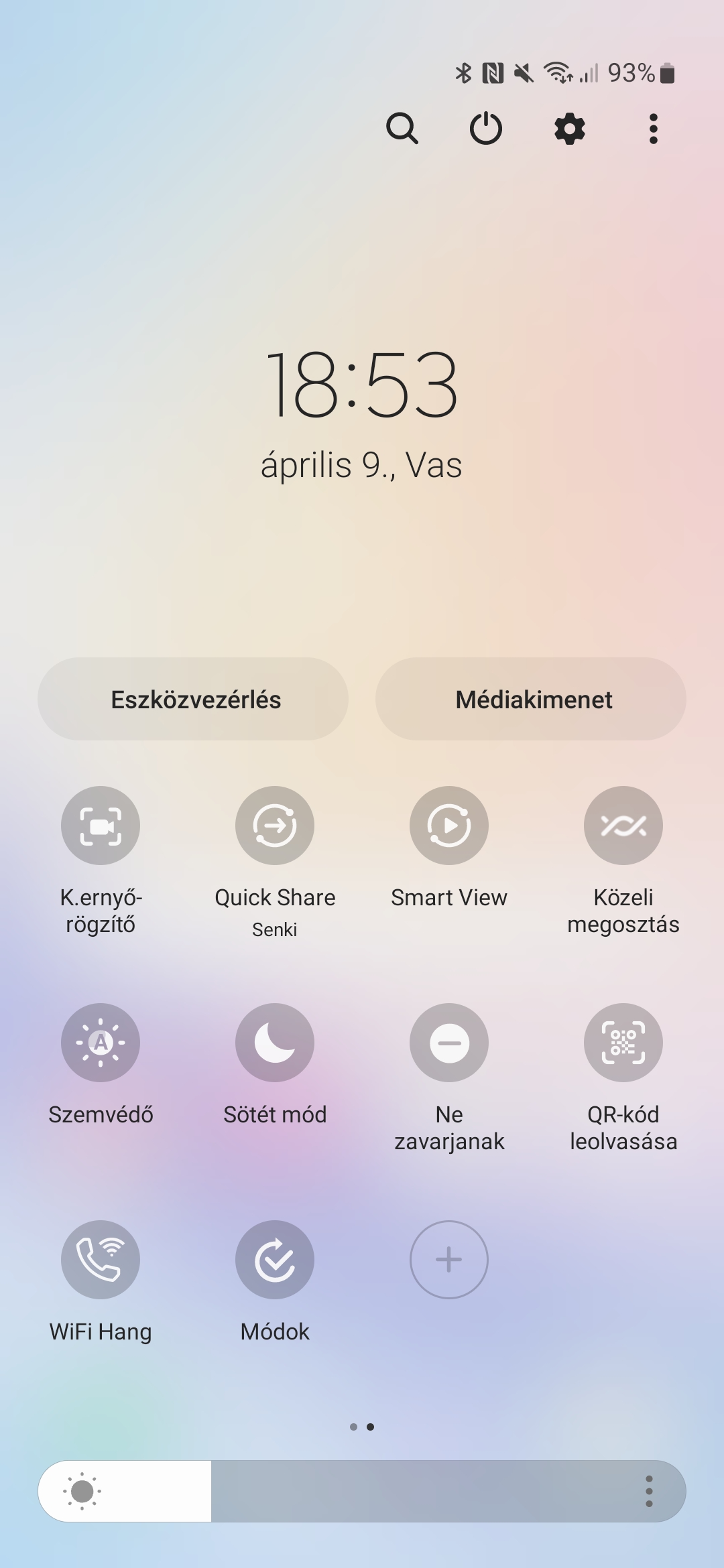Enable Közeli megosztás
The image size is (724, 1568).
point(623,826)
